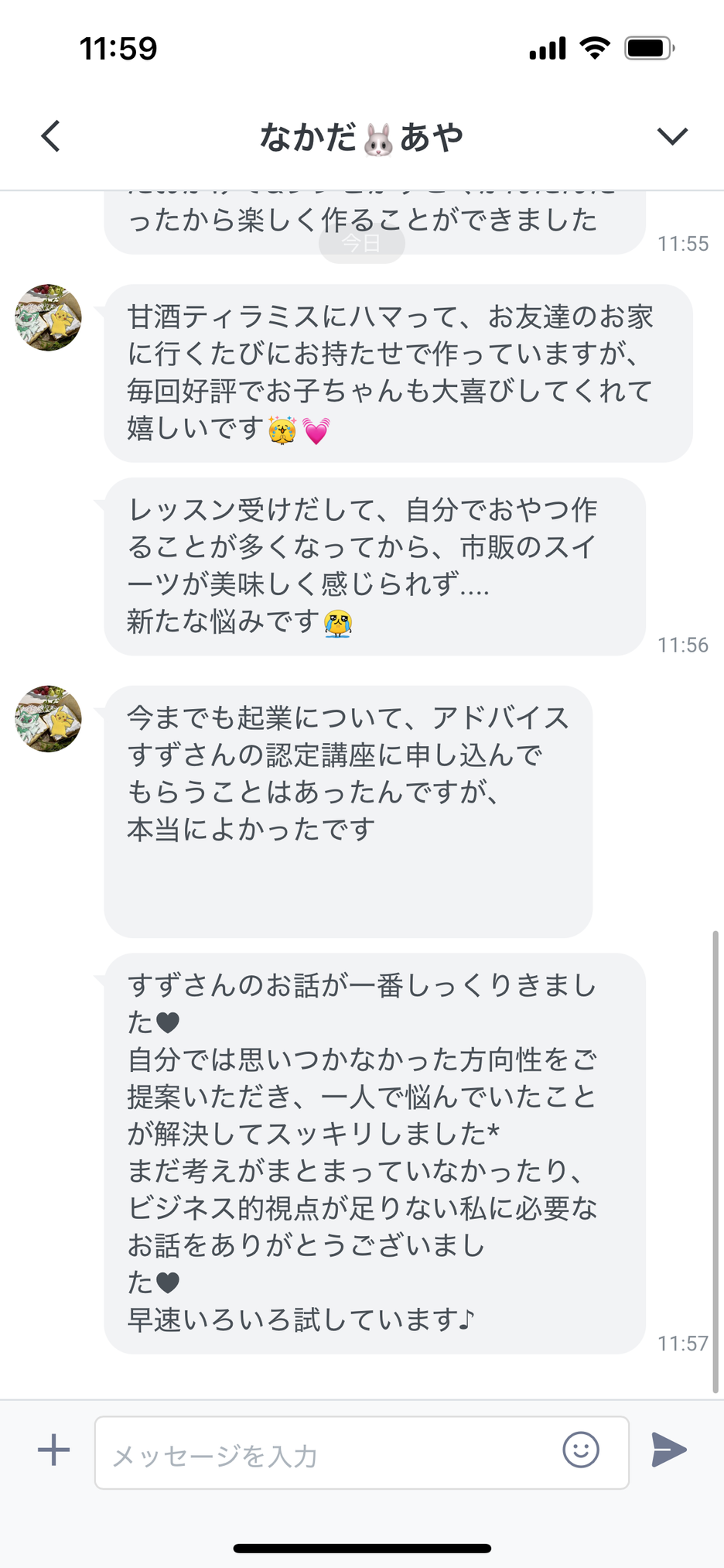Open sender avatar beside 今までも起業 message
Screen dimensions: 724x1568
[x=48, y=718]
